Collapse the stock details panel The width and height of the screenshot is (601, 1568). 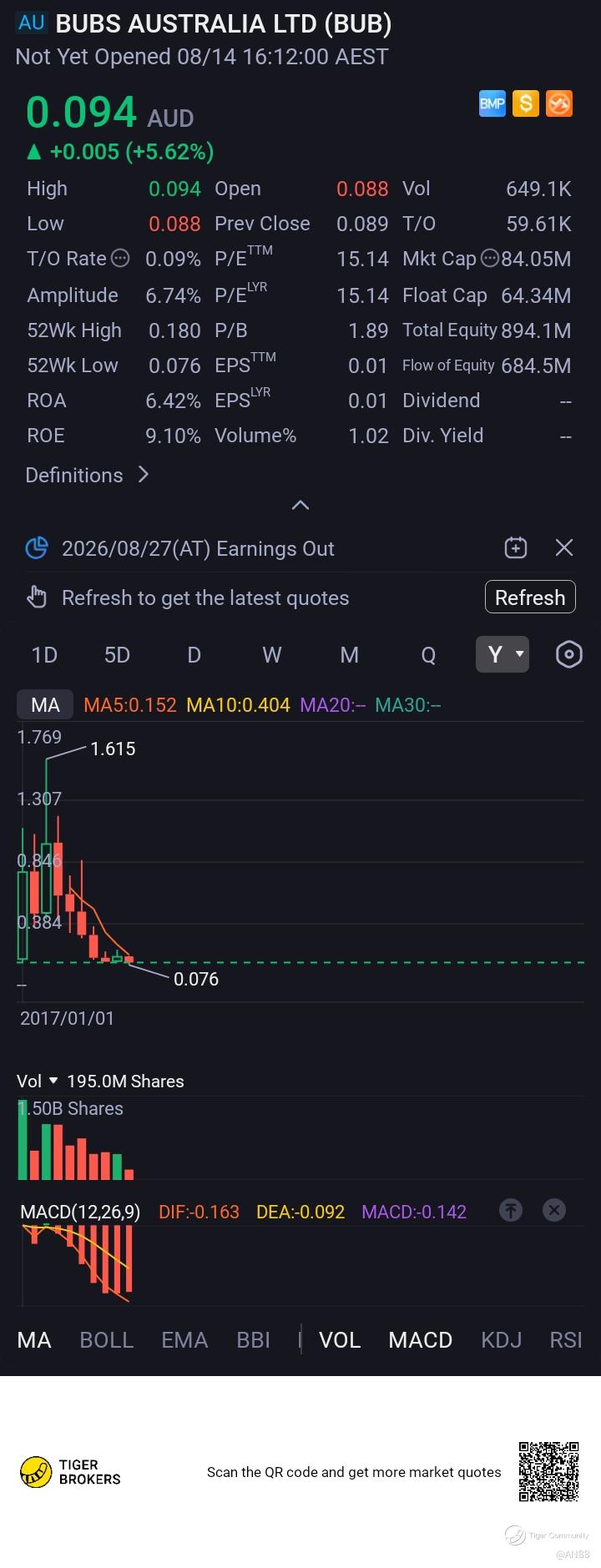pyautogui.click(x=300, y=505)
